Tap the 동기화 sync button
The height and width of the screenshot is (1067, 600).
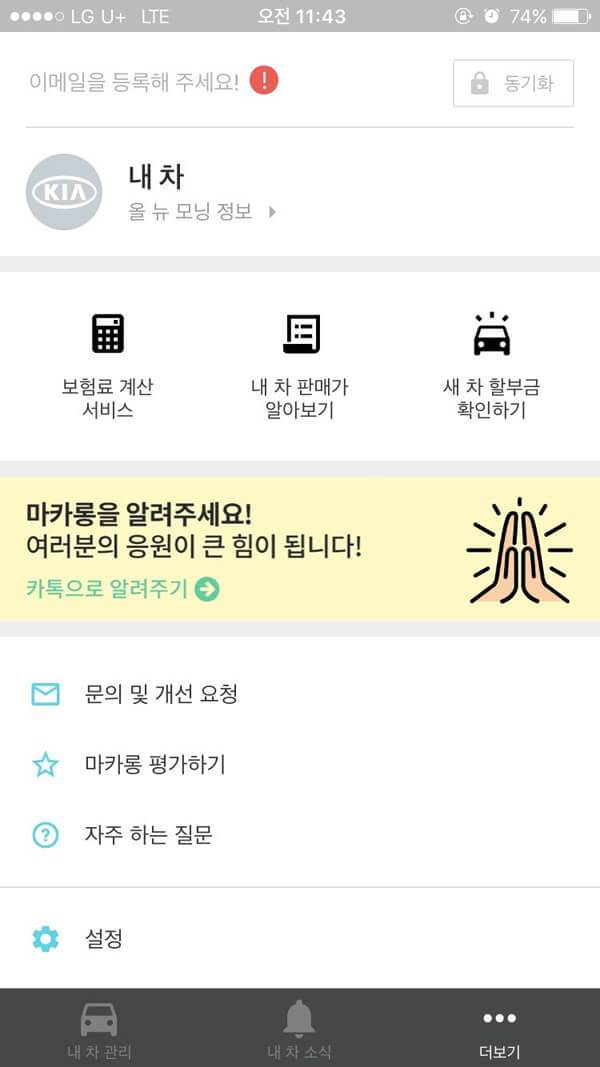pos(513,83)
